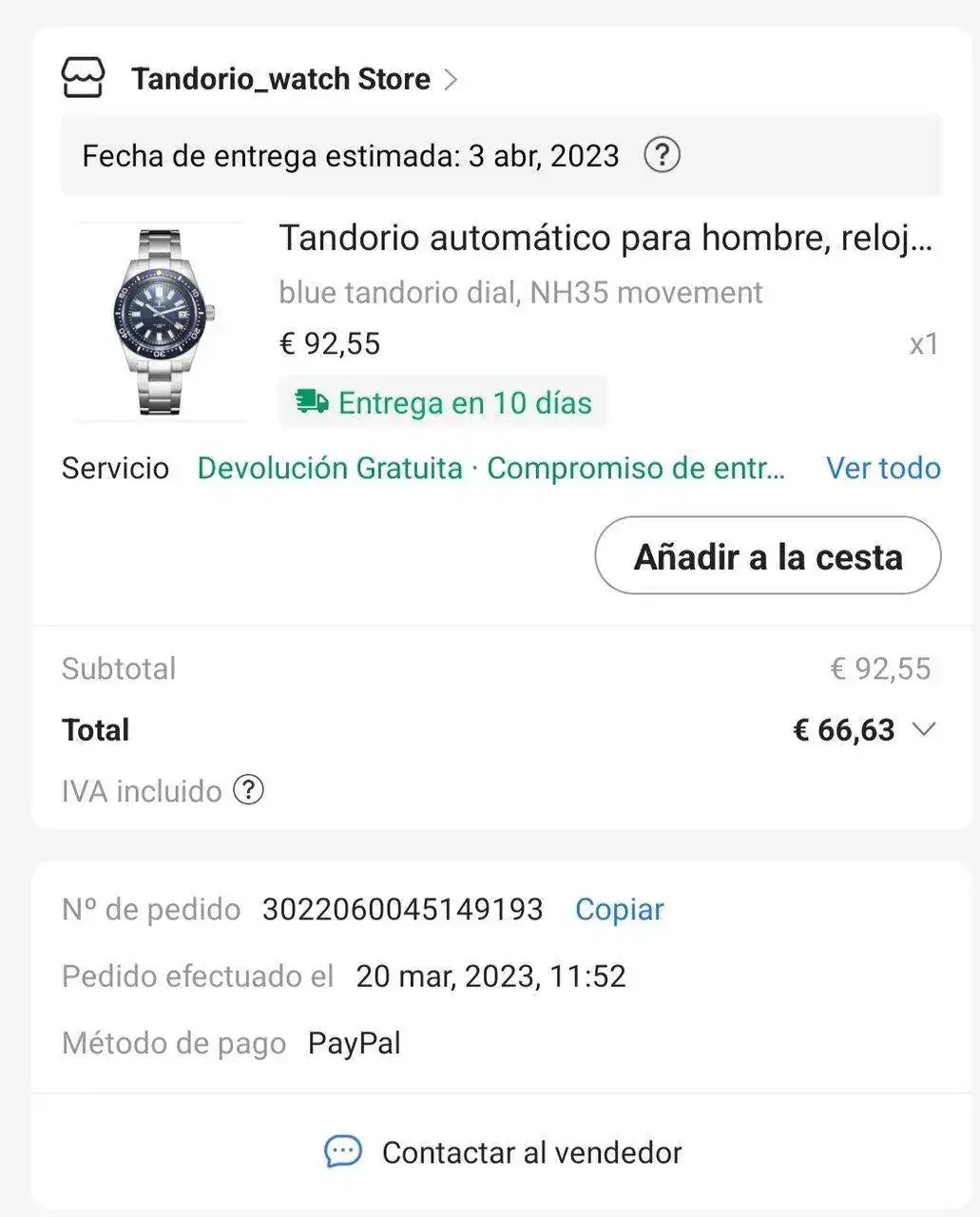This screenshot has height=1217, width=980.
Task: Tap Añadir a la cesta button
Action: 767,556
